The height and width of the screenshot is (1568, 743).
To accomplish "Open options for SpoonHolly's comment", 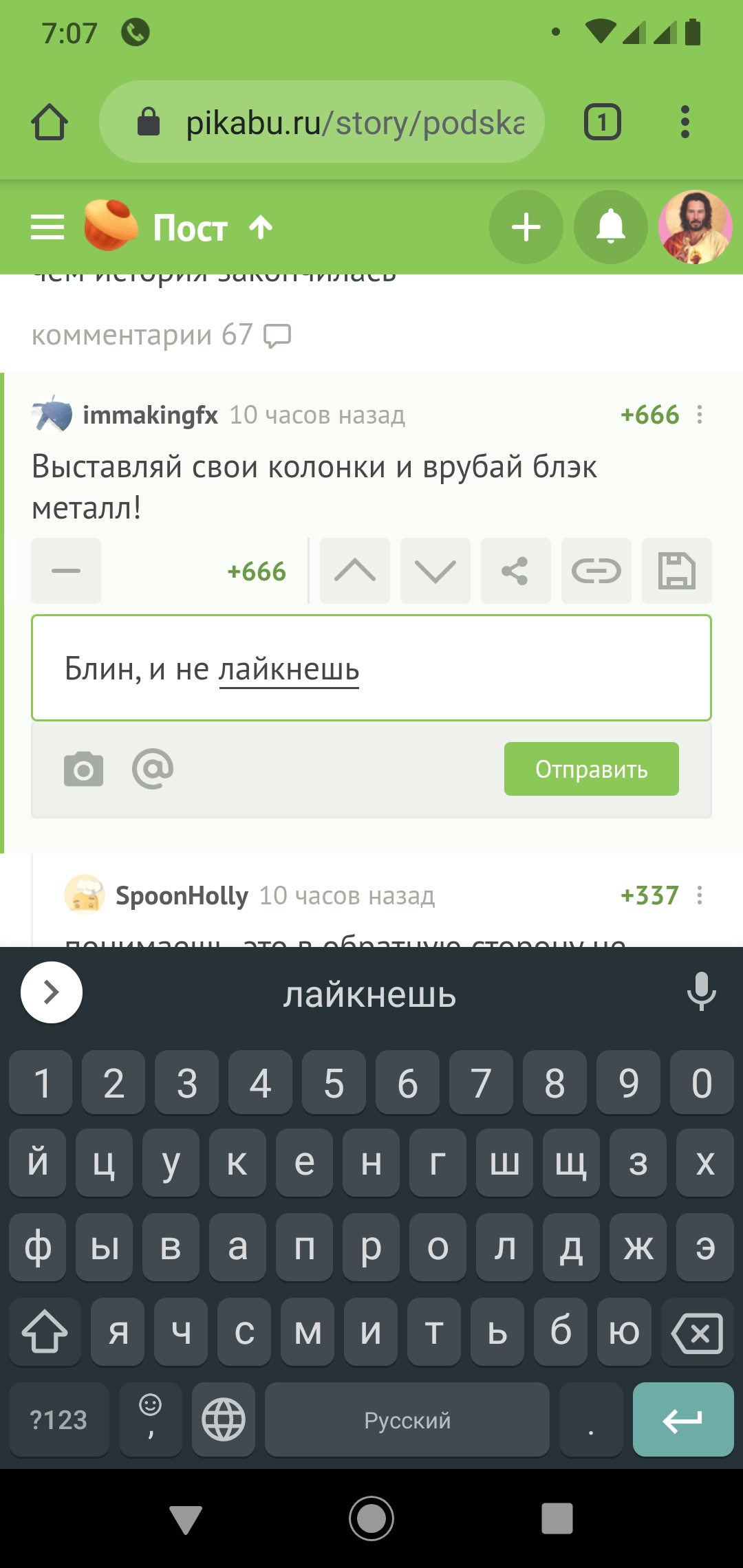I will (700, 895).
